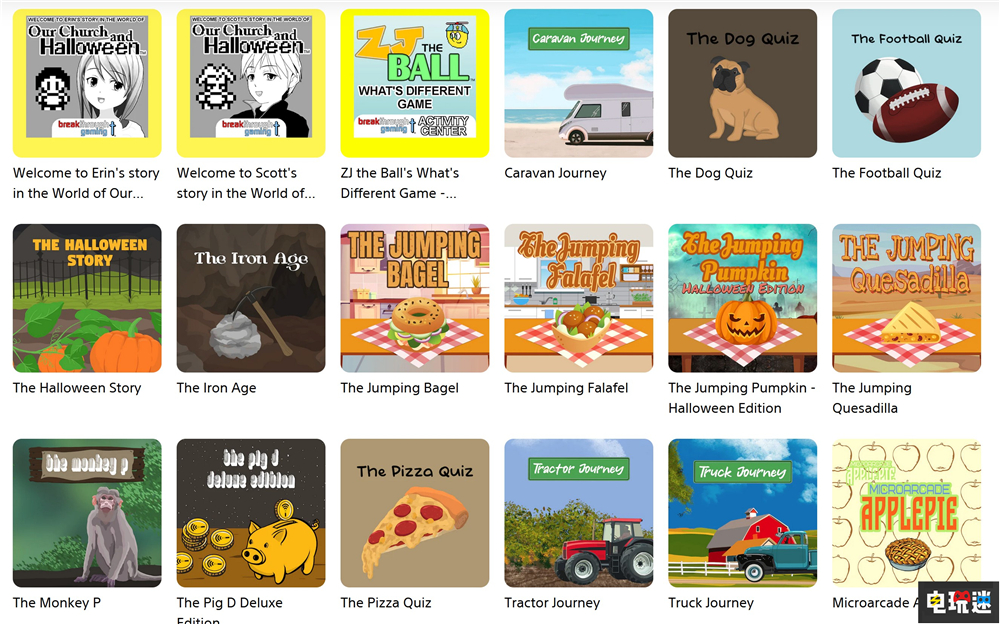Open The Jumping Falafel tile
The image size is (1000, 624).
point(579,298)
